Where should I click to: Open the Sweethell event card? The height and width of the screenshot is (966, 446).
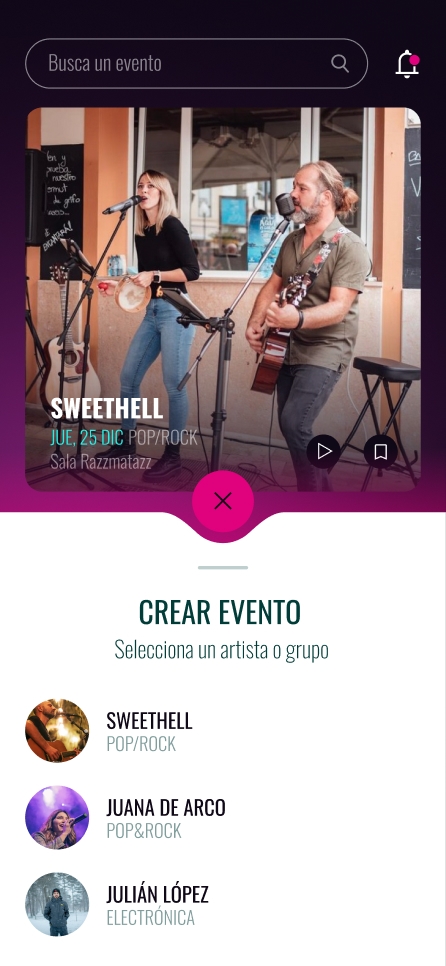(x=223, y=299)
